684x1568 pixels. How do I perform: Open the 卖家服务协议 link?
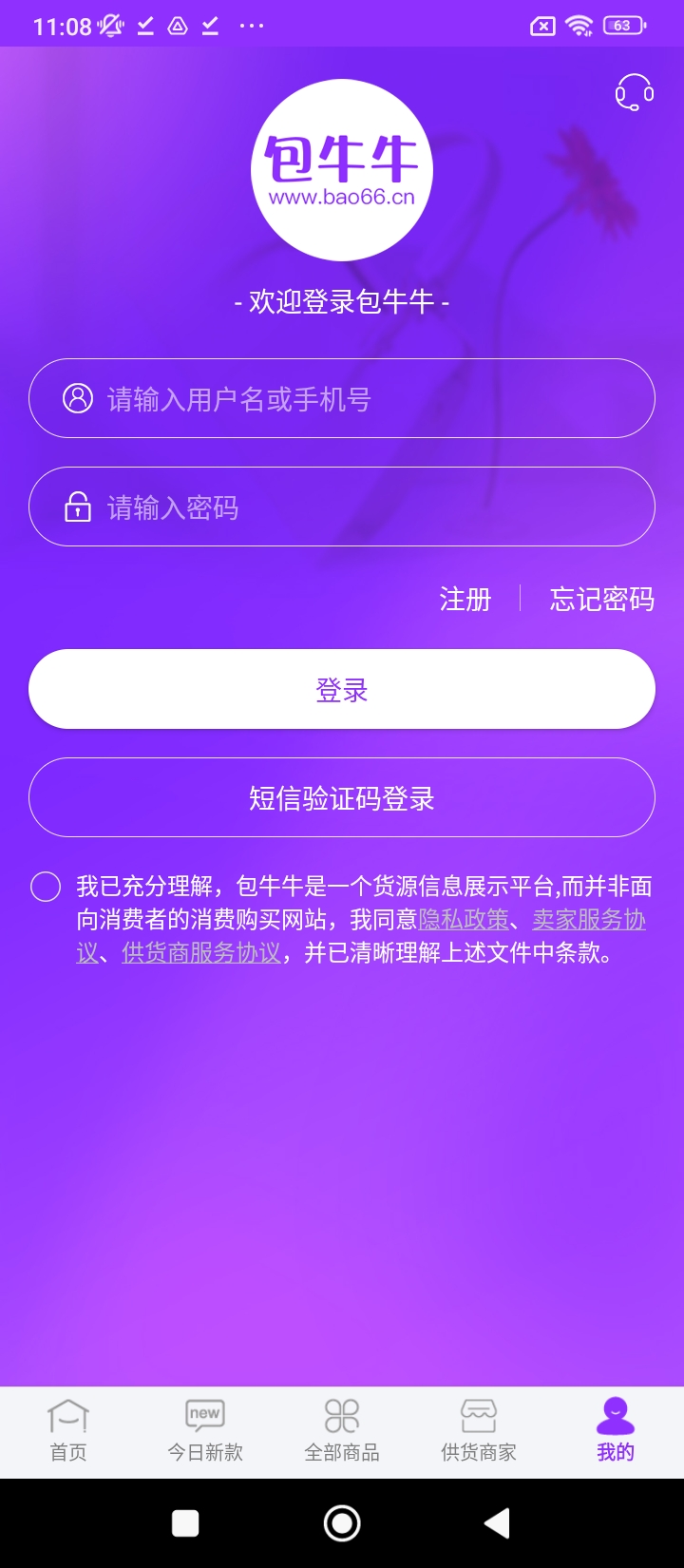pos(588,920)
